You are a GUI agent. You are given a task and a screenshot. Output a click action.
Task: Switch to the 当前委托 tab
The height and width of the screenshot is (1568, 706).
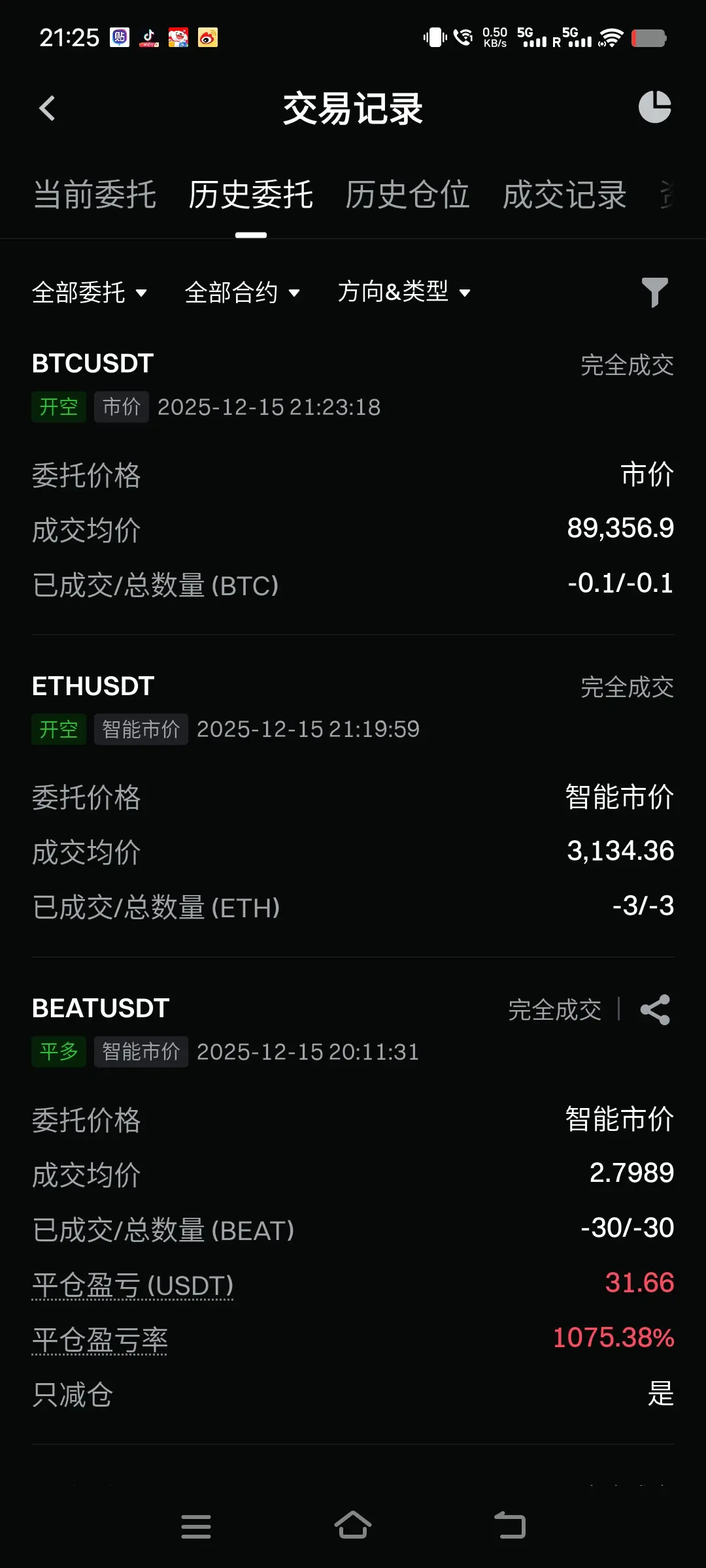95,195
